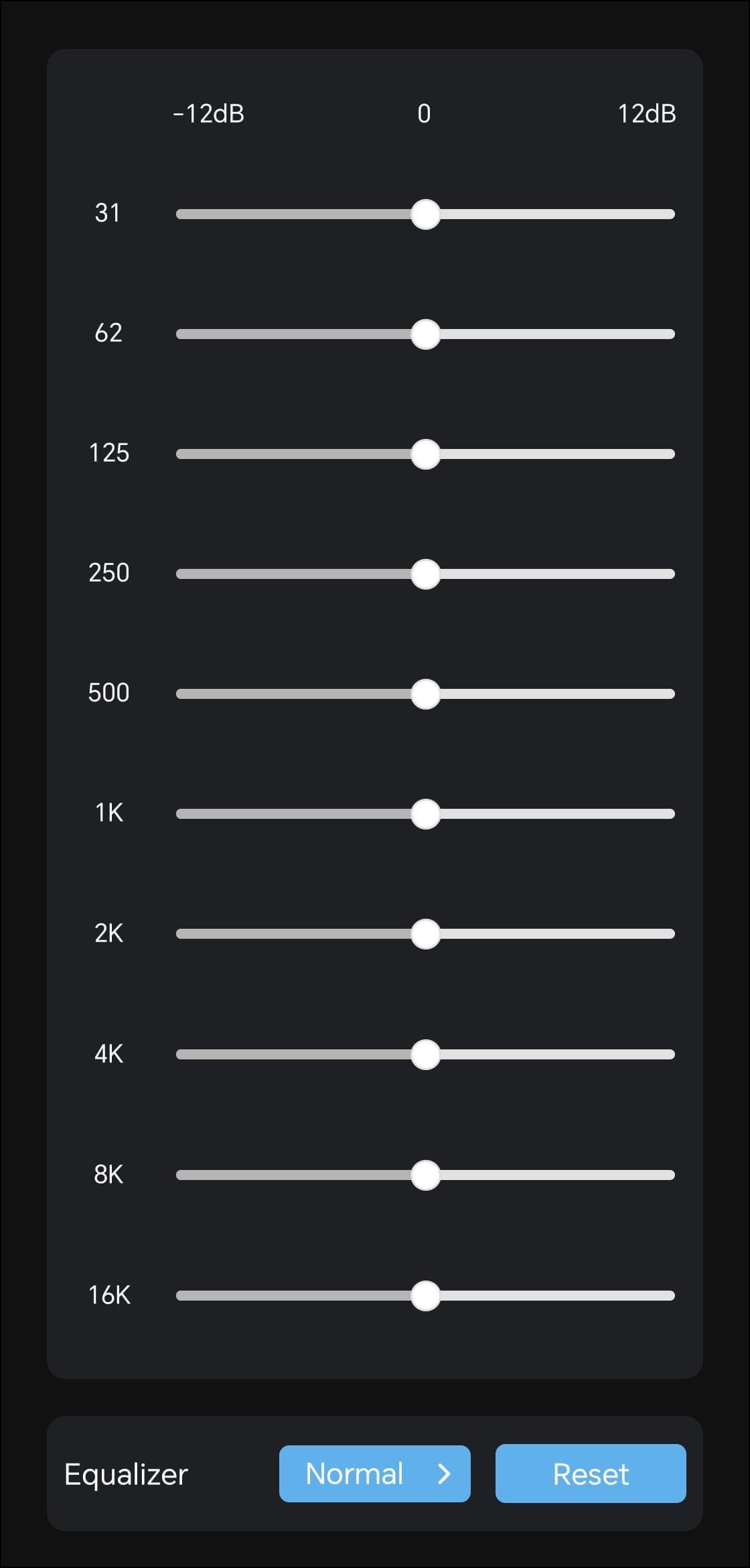This screenshot has width=750, height=1568.
Task: Select the 8K slider handle
Action: (425, 1175)
